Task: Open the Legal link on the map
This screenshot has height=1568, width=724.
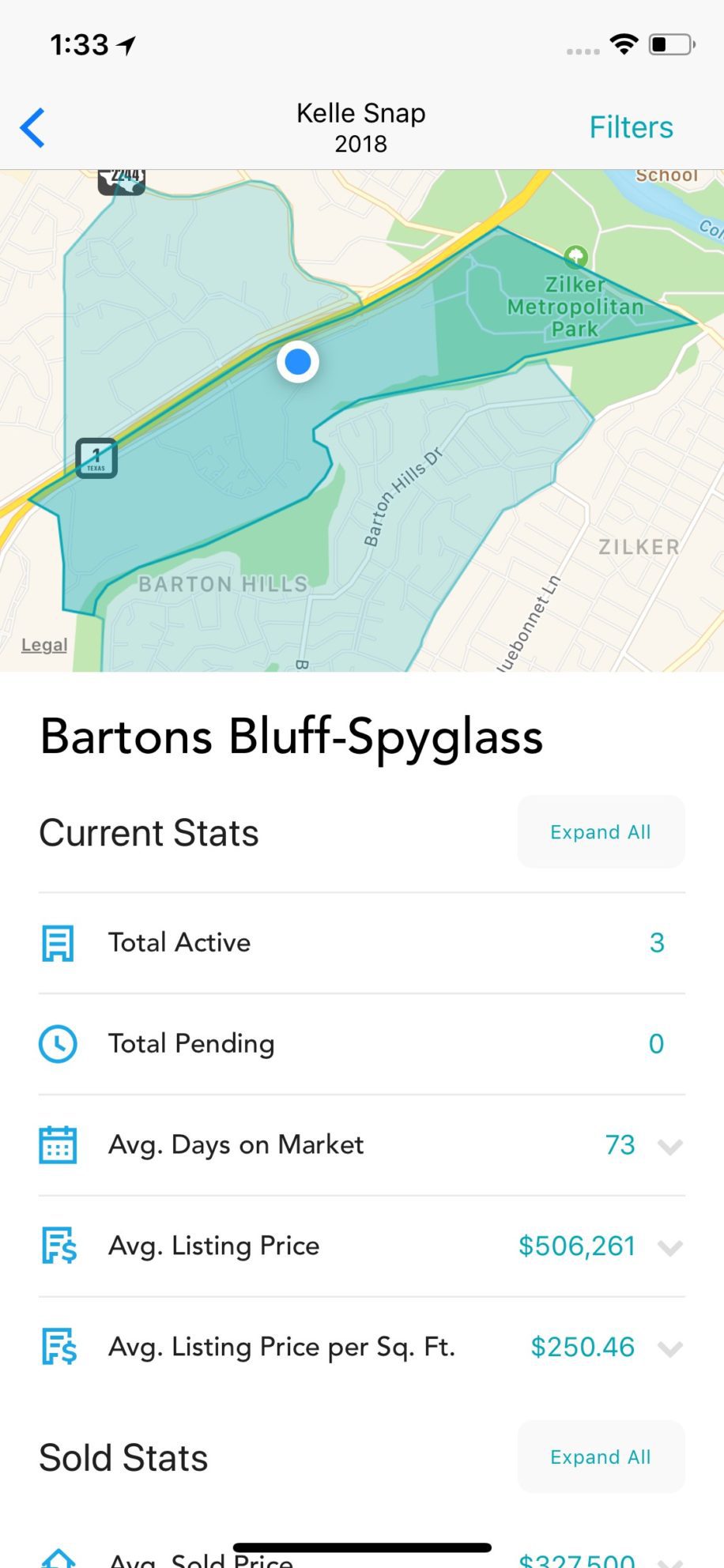Action: point(43,644)
